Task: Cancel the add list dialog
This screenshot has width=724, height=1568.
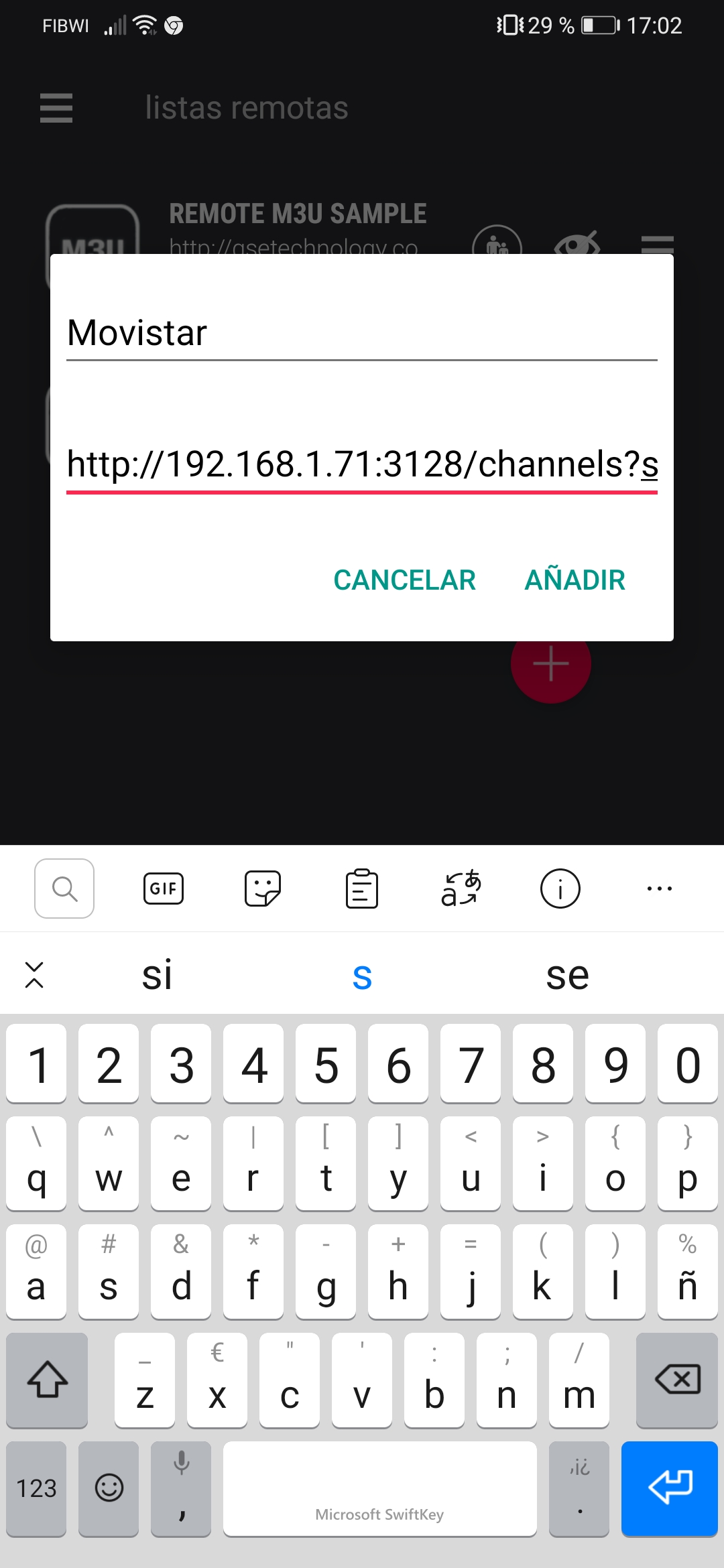Action: pos(404,580)
